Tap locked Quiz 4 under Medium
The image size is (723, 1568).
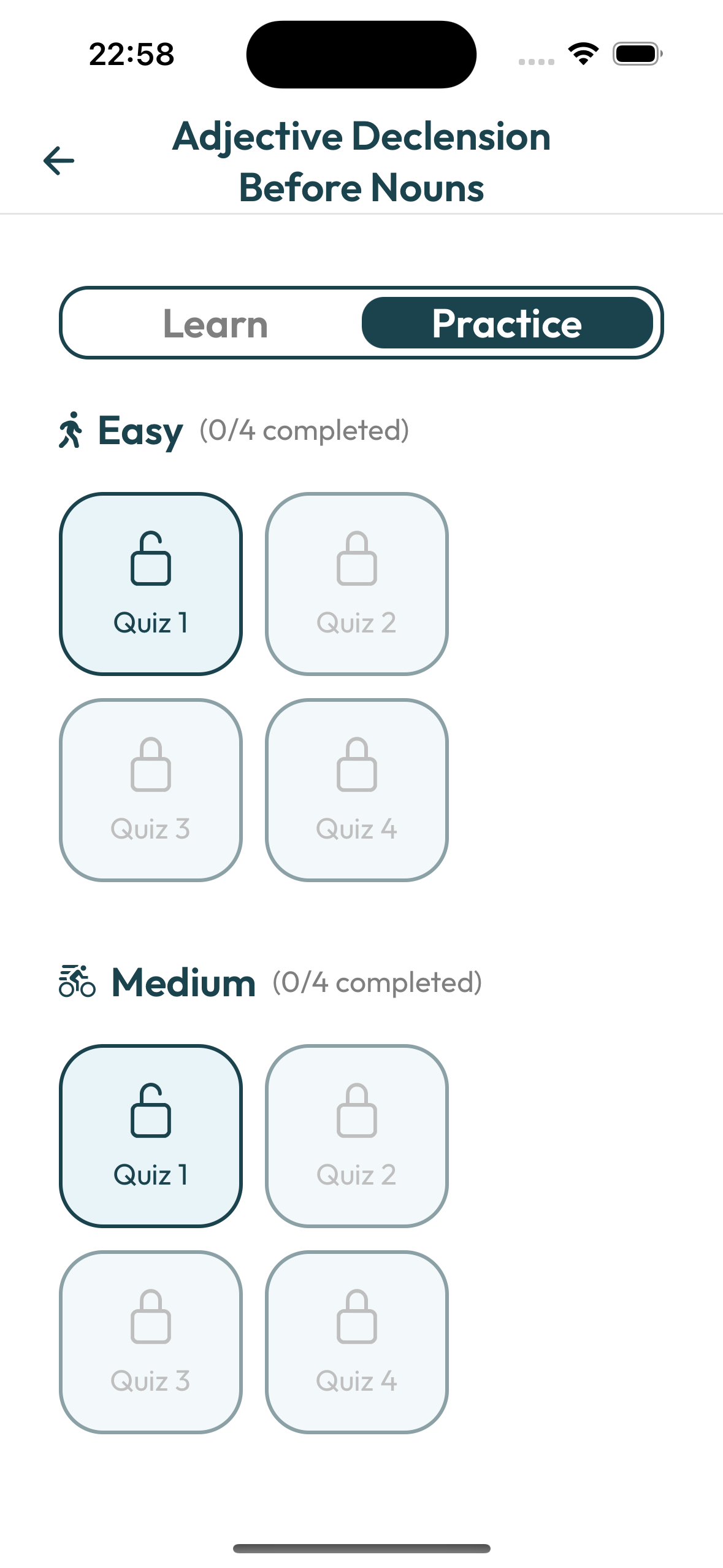click(x=356, y=1342)
